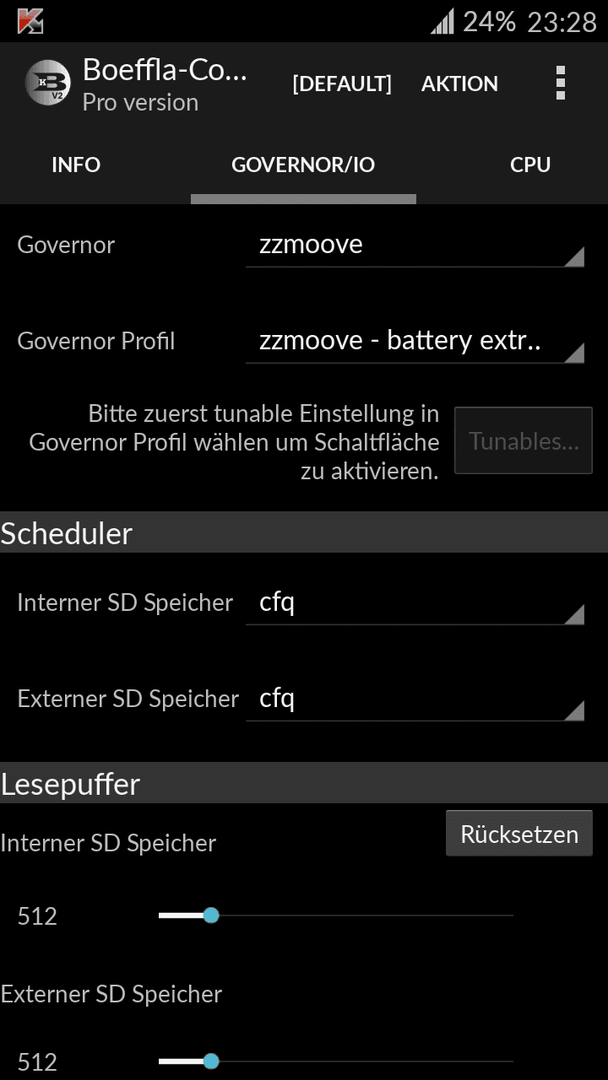Open Interner SD Speicher scheduler dropdown
Screen dimensions: 608x1080
[x=415, y=603]
